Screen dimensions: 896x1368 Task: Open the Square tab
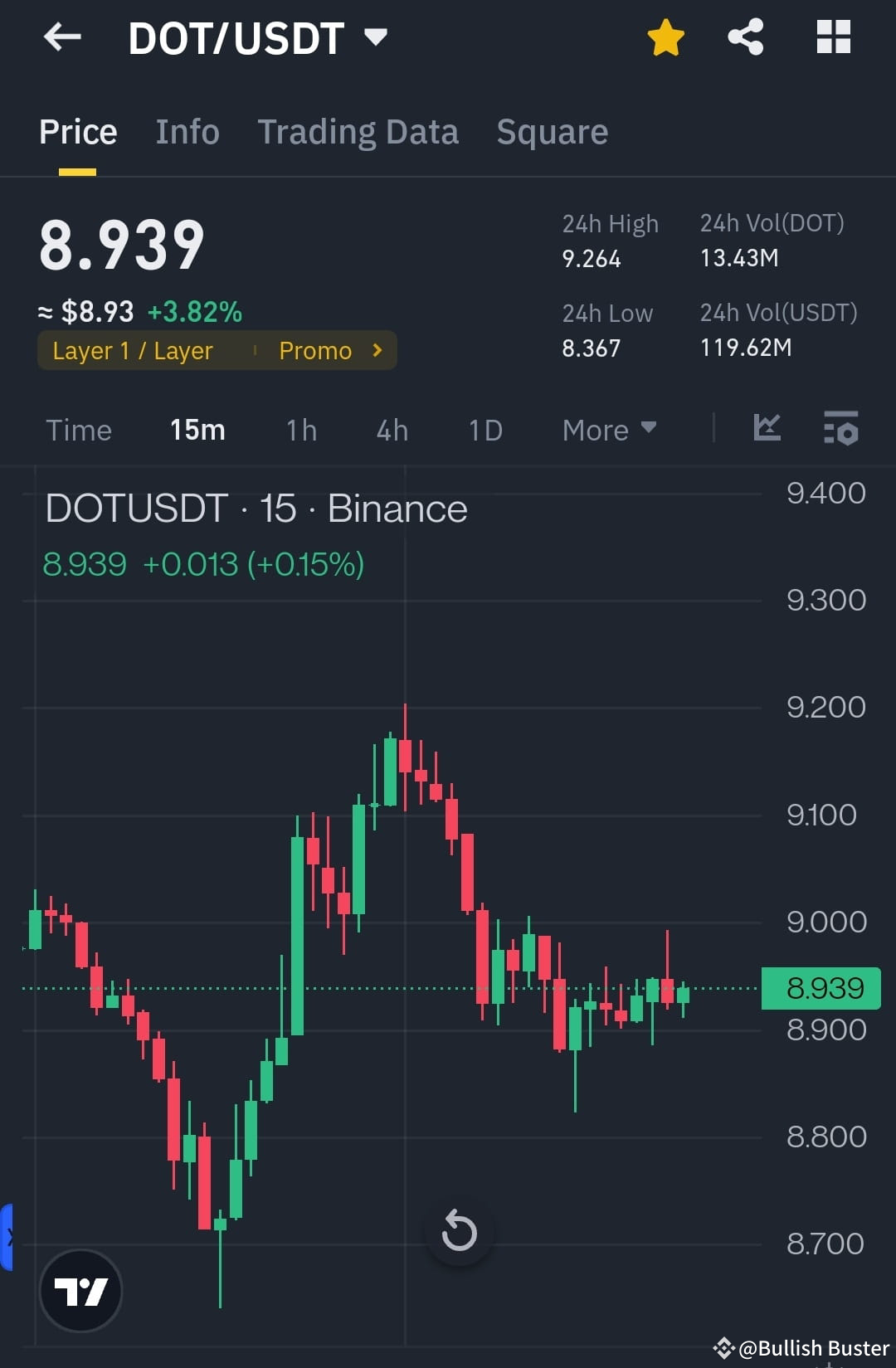tap(552, 131)
